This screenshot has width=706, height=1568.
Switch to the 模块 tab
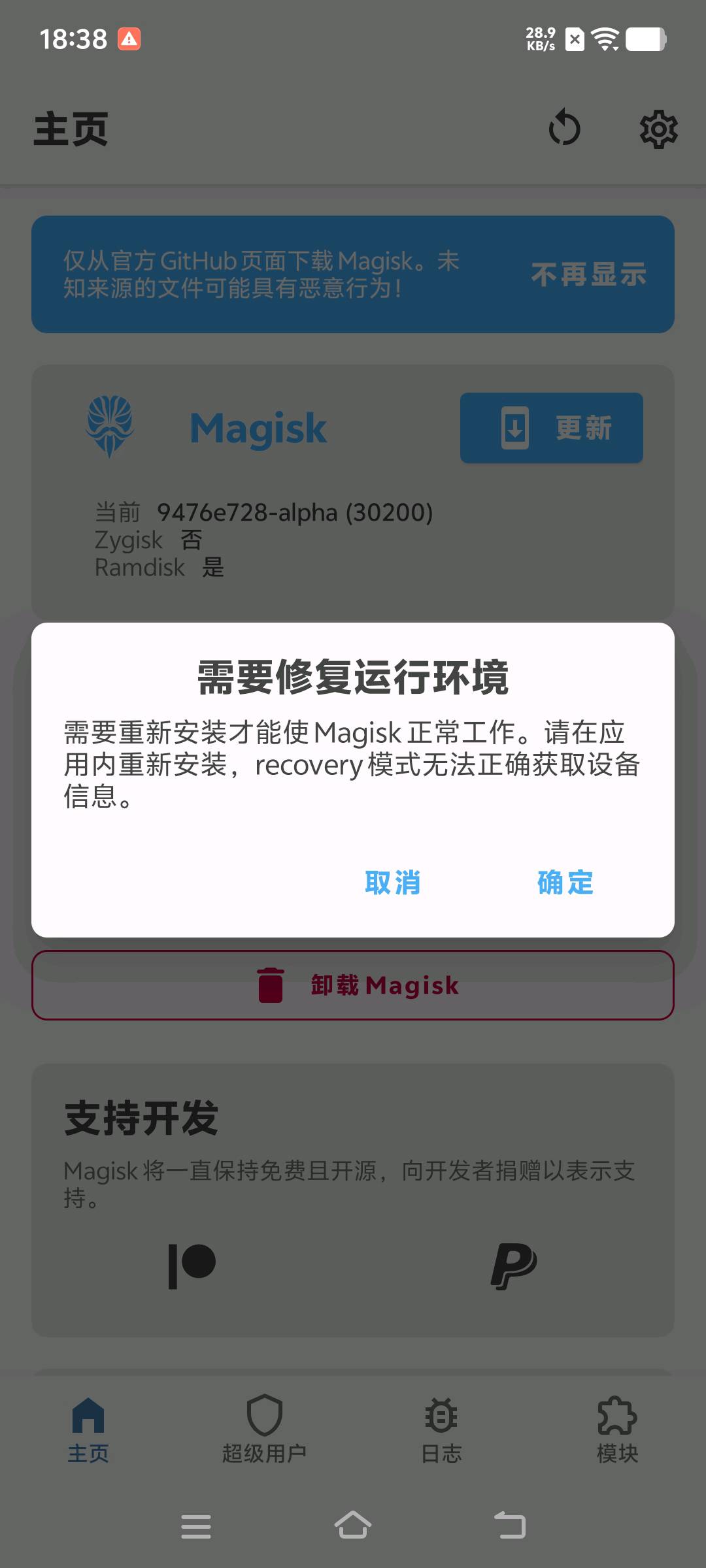pyautogui.click(x=617, y=1429)
